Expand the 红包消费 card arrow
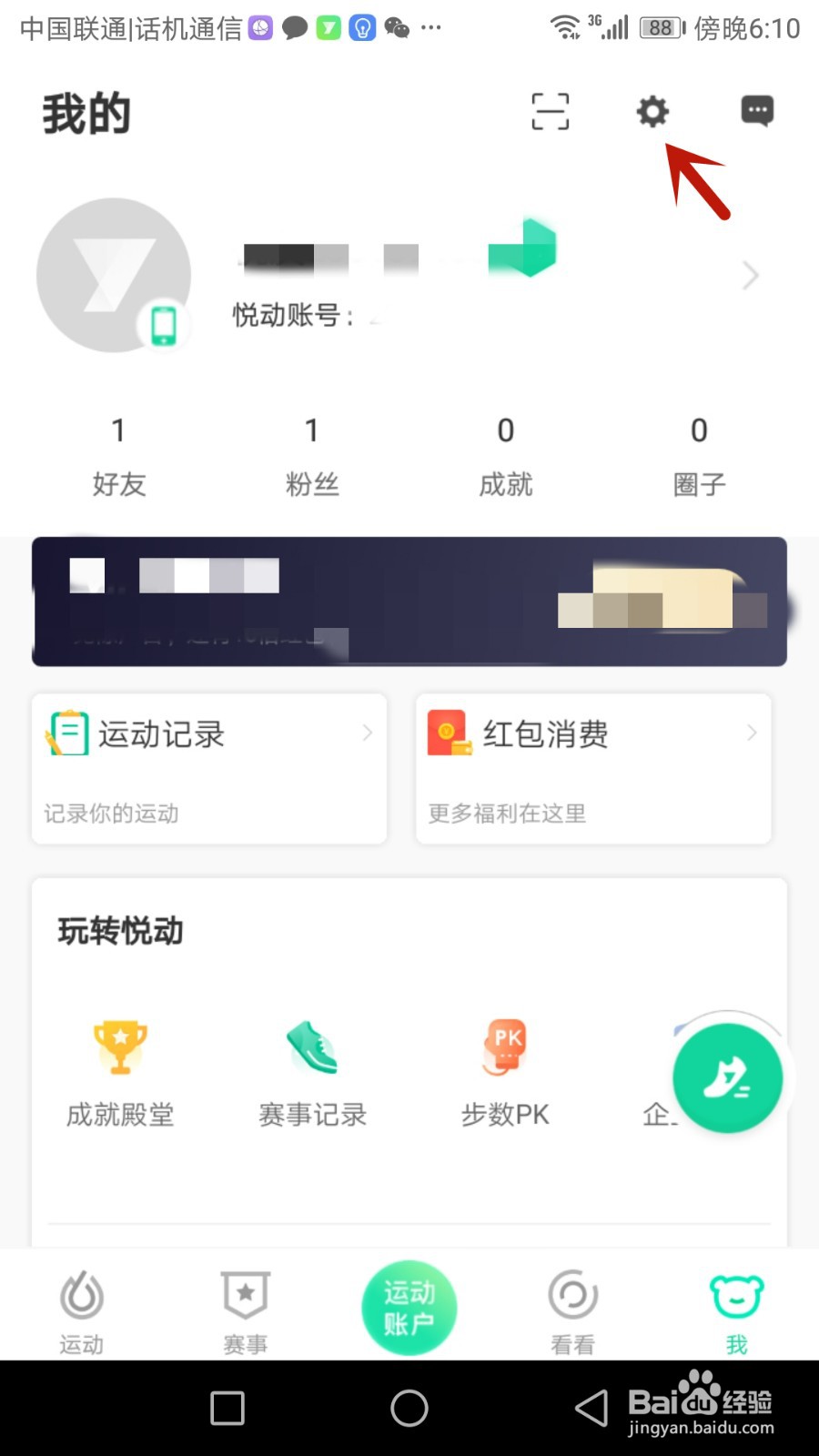Screen dimensions: 819x1456 pyautogui.click(x=750, y=733)
